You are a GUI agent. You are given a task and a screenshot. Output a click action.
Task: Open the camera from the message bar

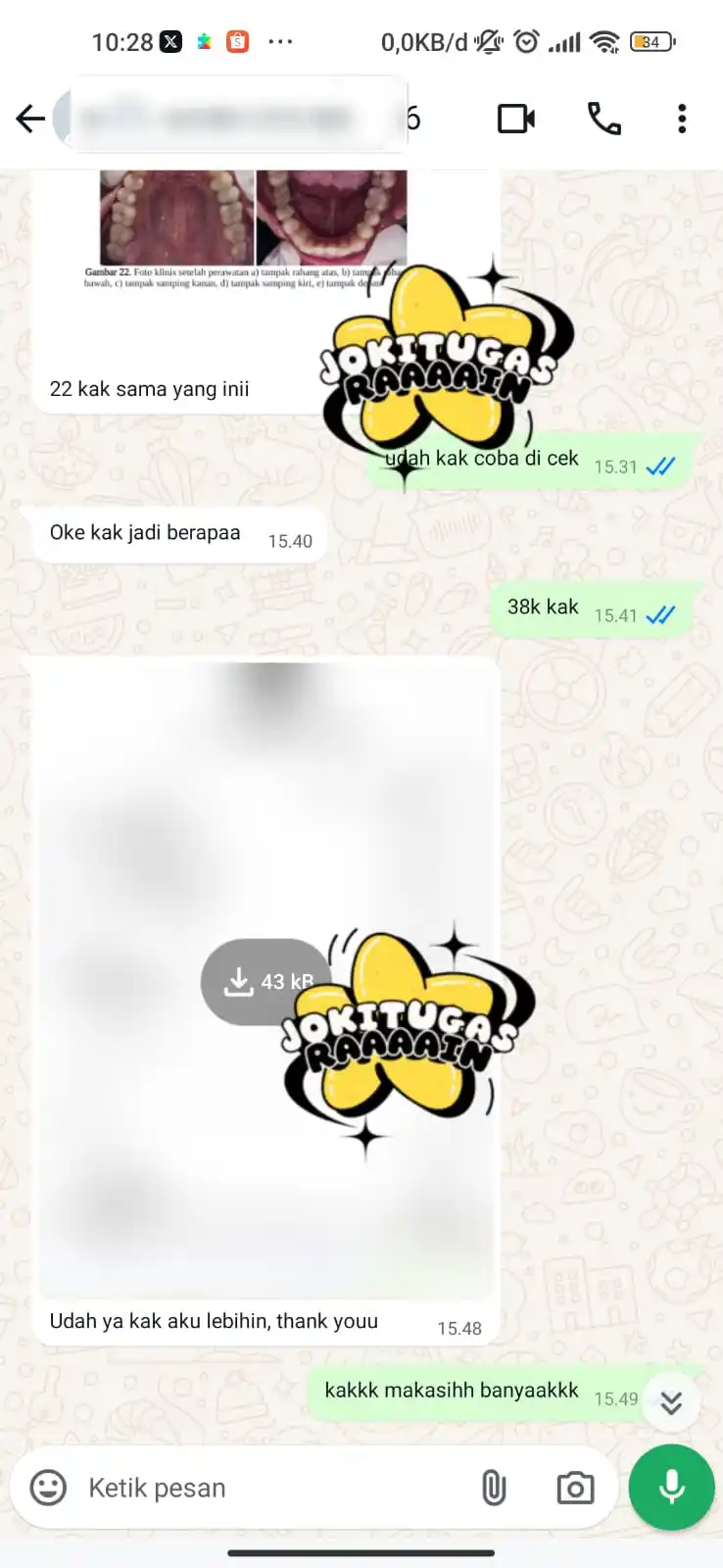[575, 1488]
